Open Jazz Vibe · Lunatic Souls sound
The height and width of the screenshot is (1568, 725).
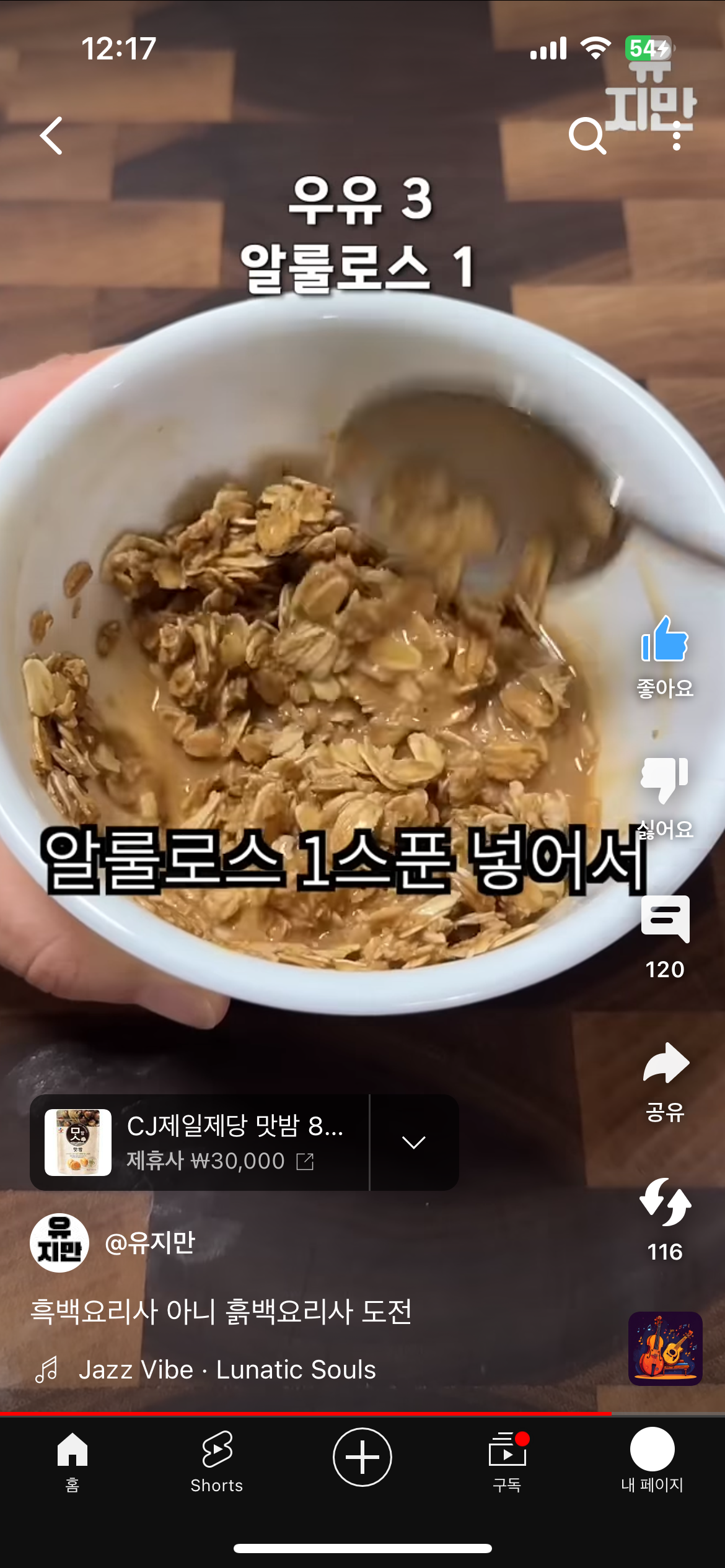227,1369
